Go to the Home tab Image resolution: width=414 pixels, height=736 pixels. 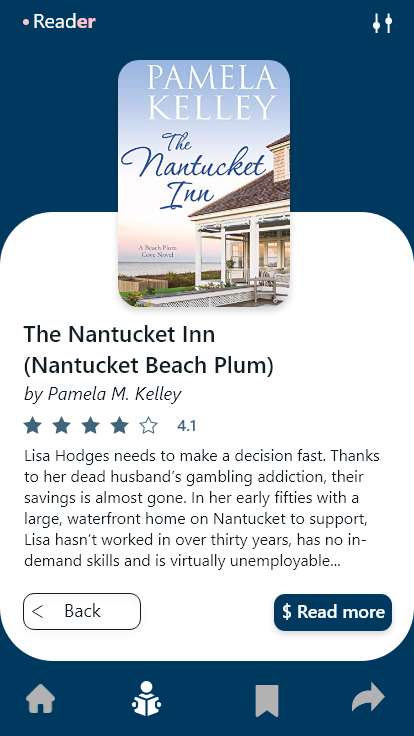(41, 699)
